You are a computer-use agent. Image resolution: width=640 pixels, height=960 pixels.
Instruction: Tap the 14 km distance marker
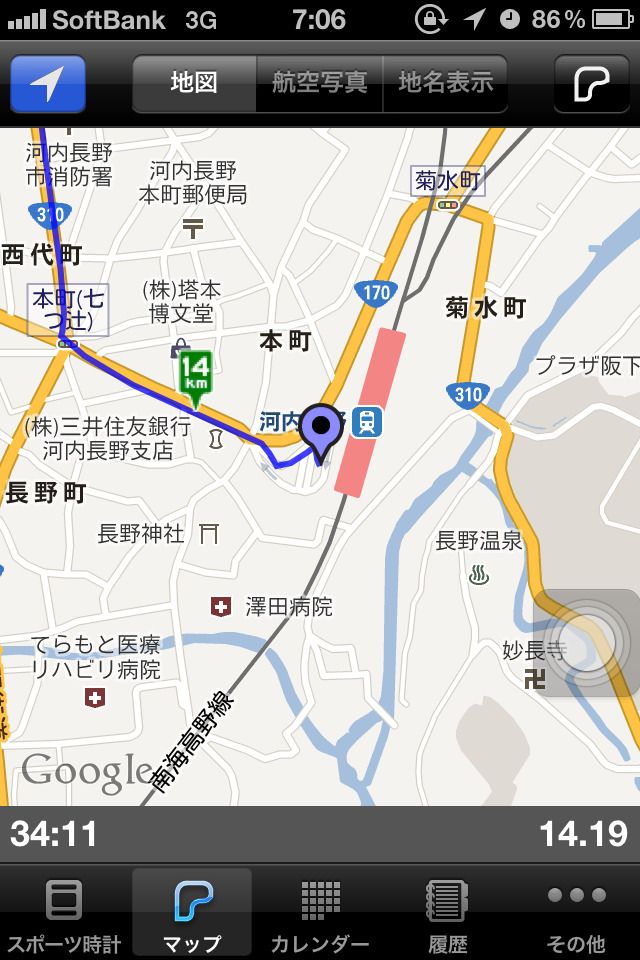point(196,376)
